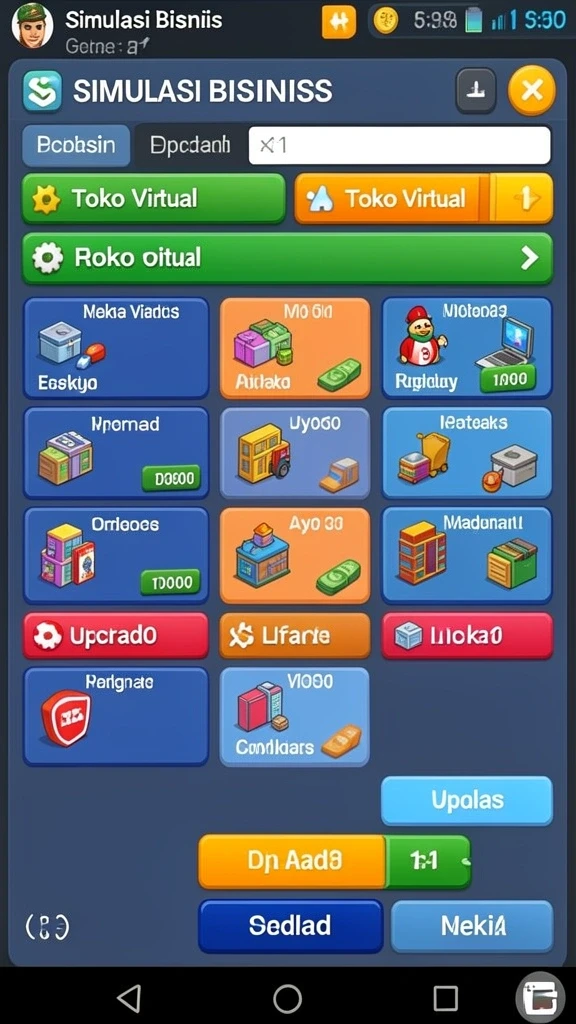
Task: Tap the orange Dn Aad8 button
Action: pyautogui.click(x=293, y=861)
